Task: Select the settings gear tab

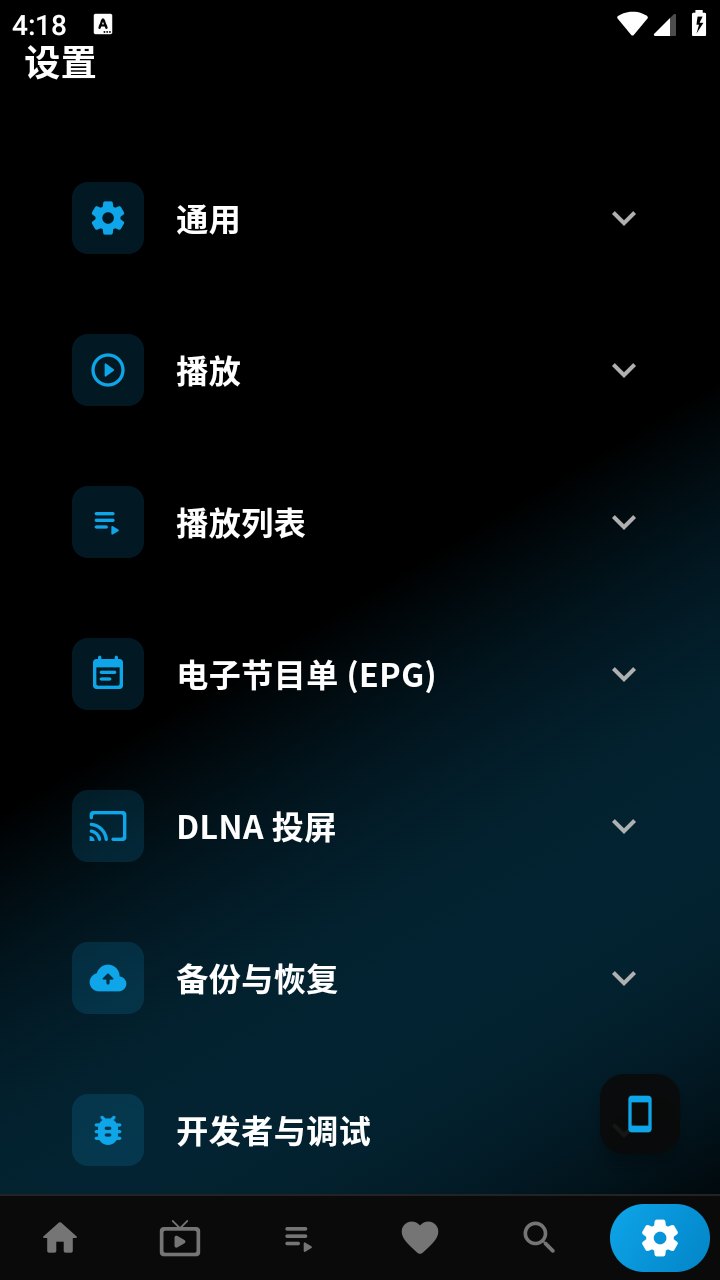Action: tap(659, 1239)
